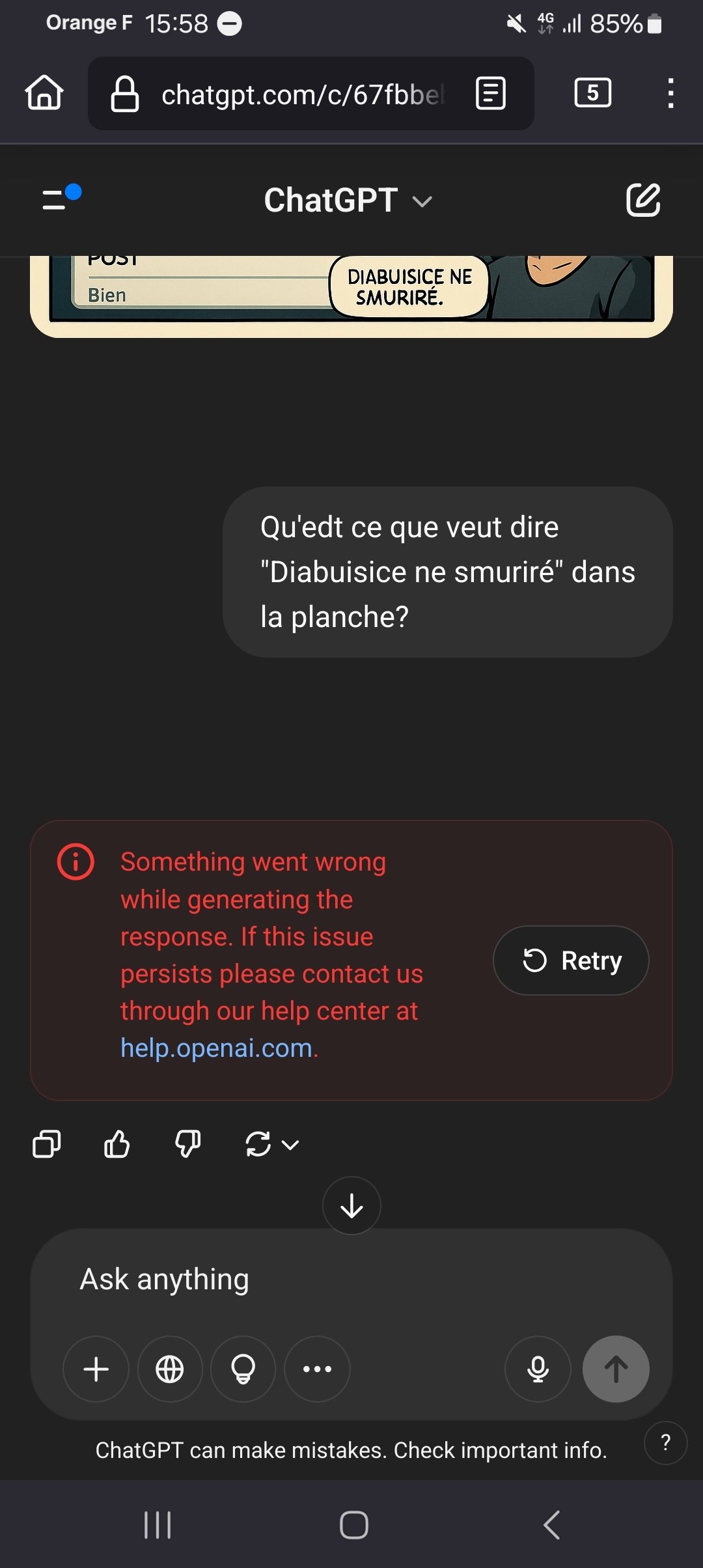Viewport: 703px width, 1568px height.
Task: Focus the Ask anything input field
Action: click(x=351, y=1280)
